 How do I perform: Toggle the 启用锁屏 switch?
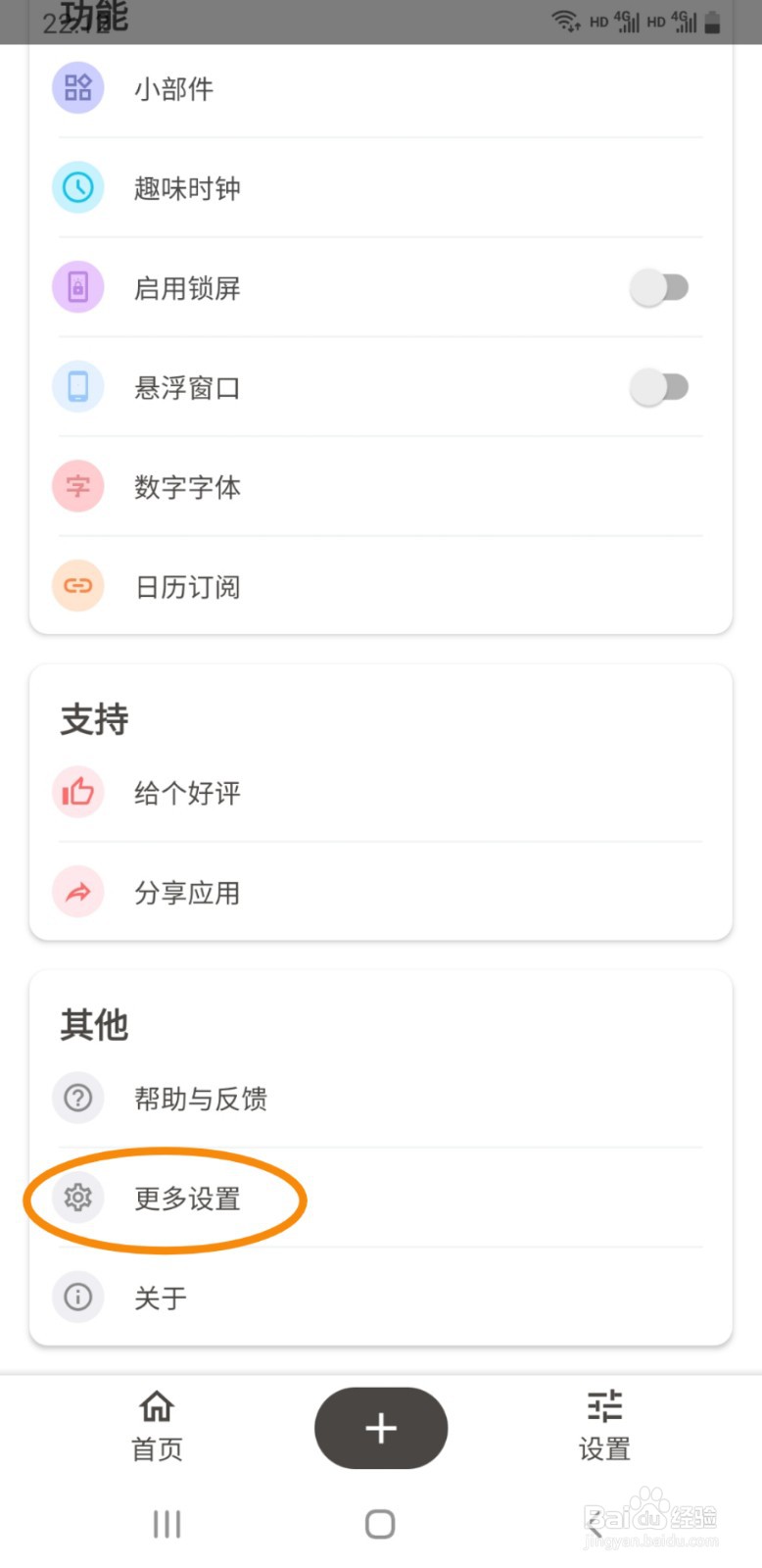tap(659, 287)
